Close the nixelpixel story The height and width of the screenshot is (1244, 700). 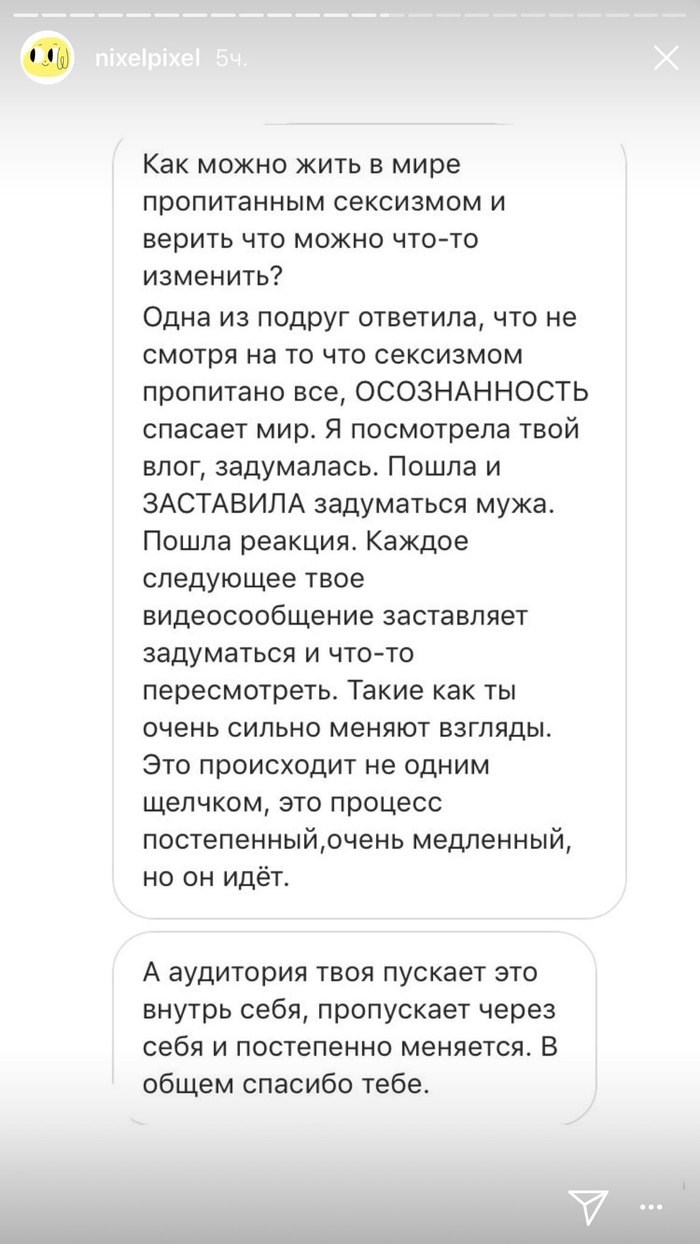tap(665, 58)
